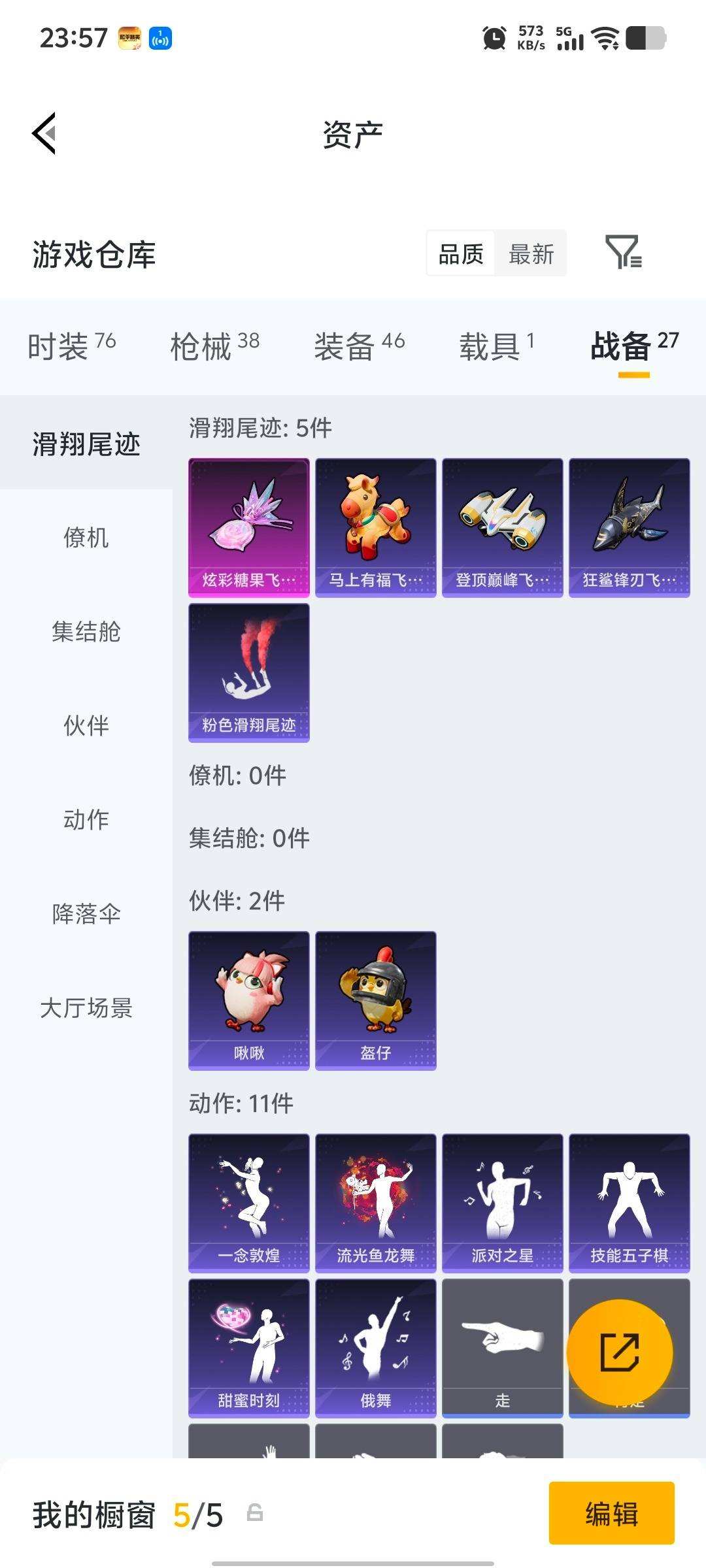Open the filter icon next to 最新
The height and width of the screenshot is (1568, 706).
623,252
